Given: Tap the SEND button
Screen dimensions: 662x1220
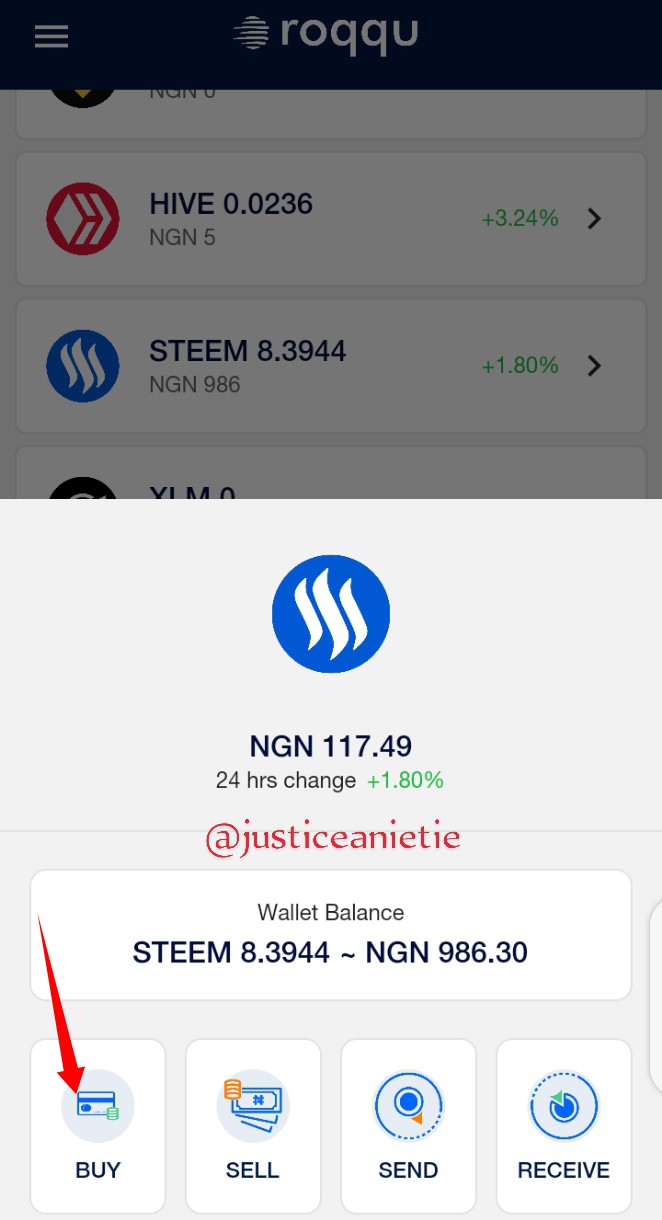Looking at the screenshot, I should coord(408,1125).
